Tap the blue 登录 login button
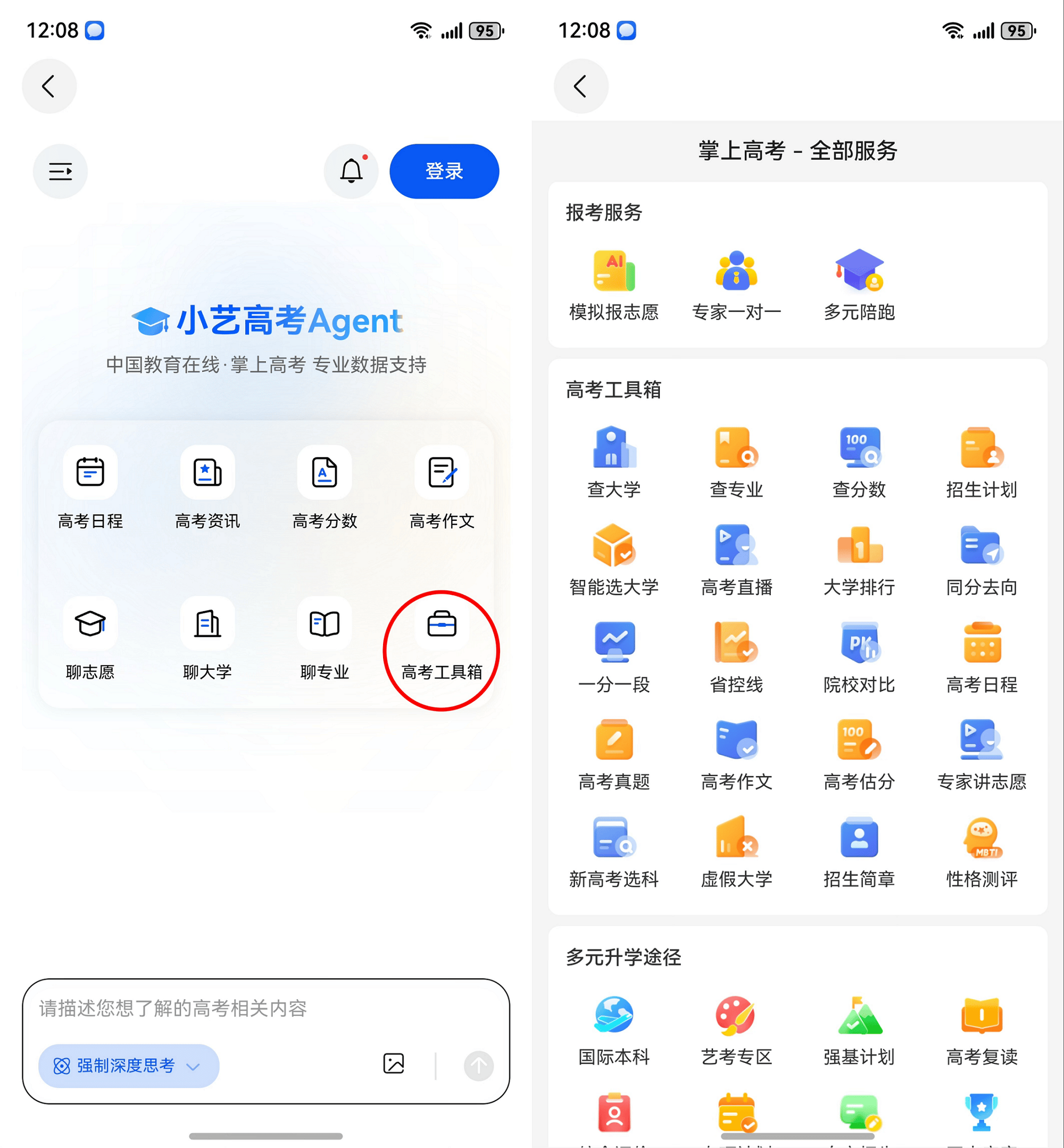 click(x=444, y=171)
